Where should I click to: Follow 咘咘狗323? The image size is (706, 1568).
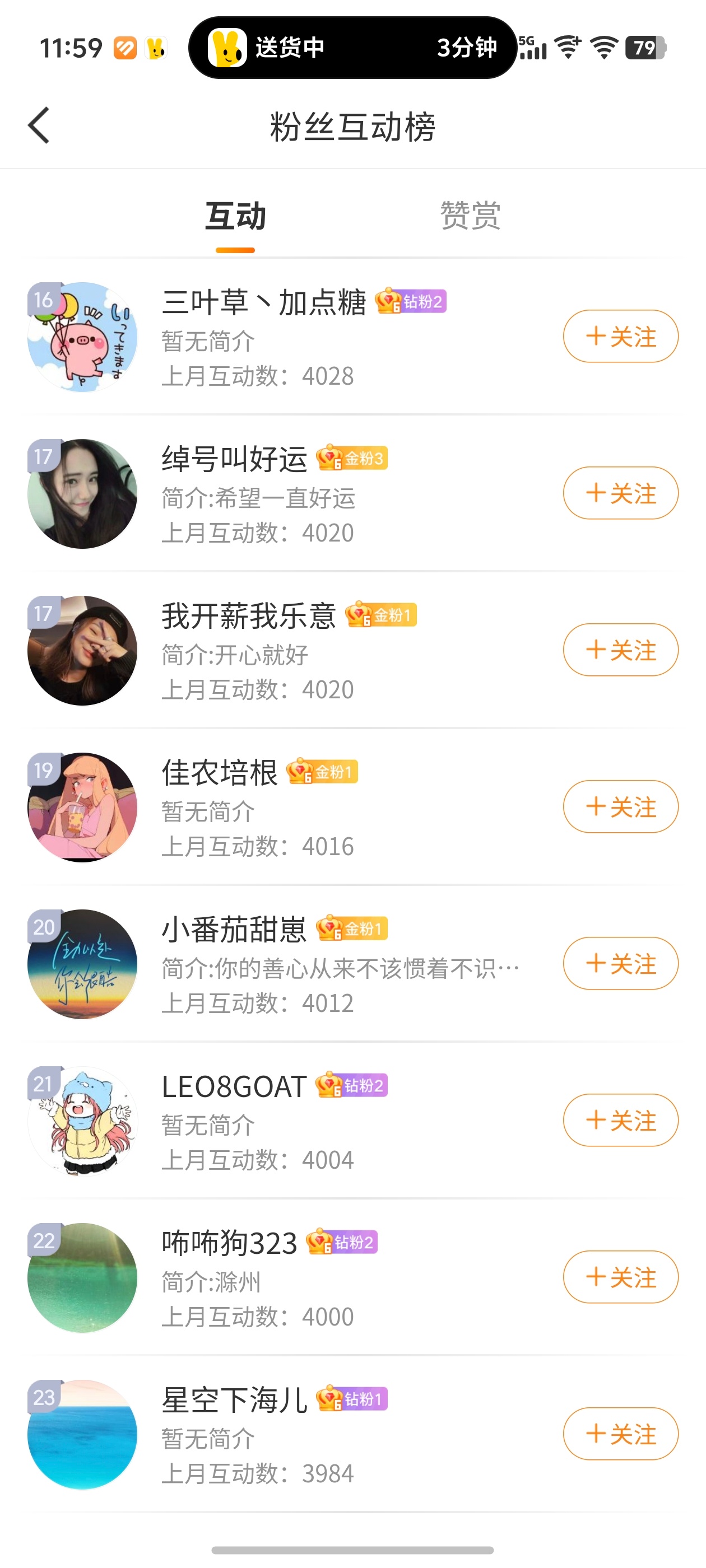620,1277
